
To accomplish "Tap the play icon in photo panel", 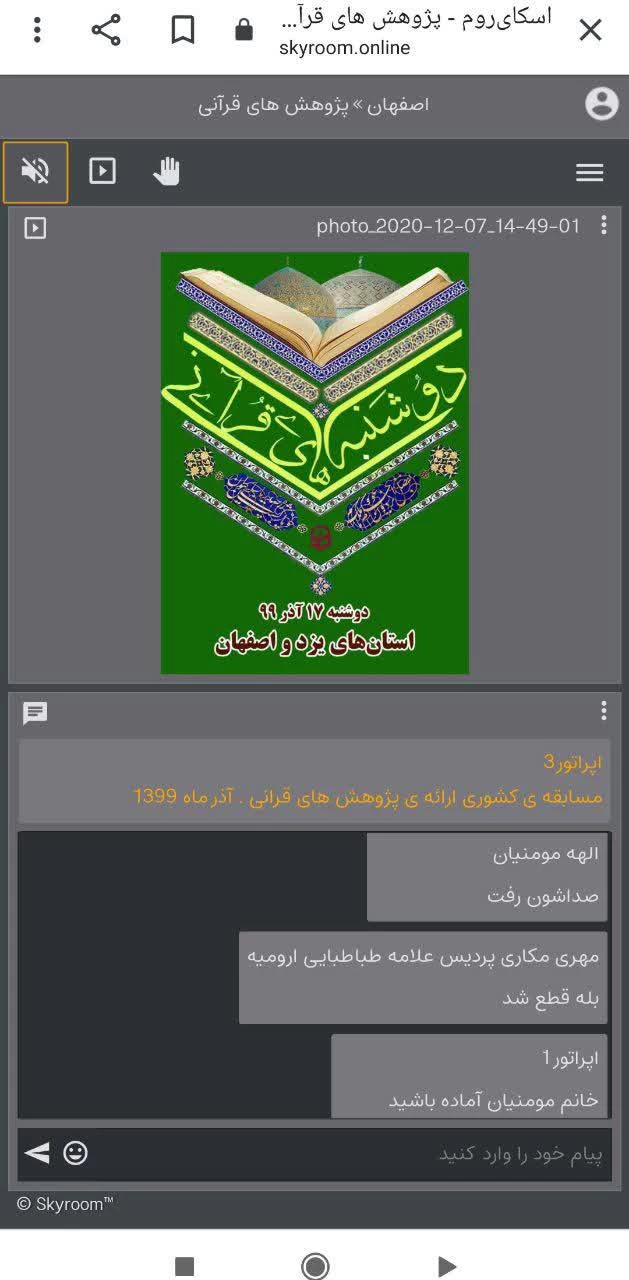I will [35, 228].
